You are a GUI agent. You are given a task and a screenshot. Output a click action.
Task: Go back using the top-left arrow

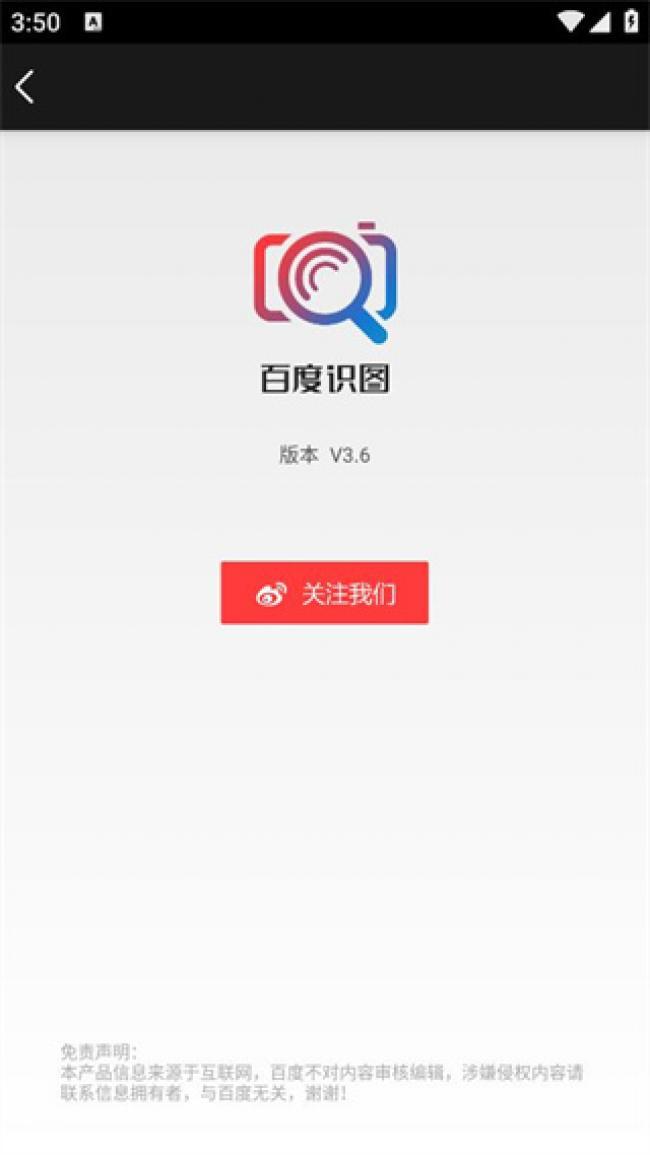(x=25, y=87)
